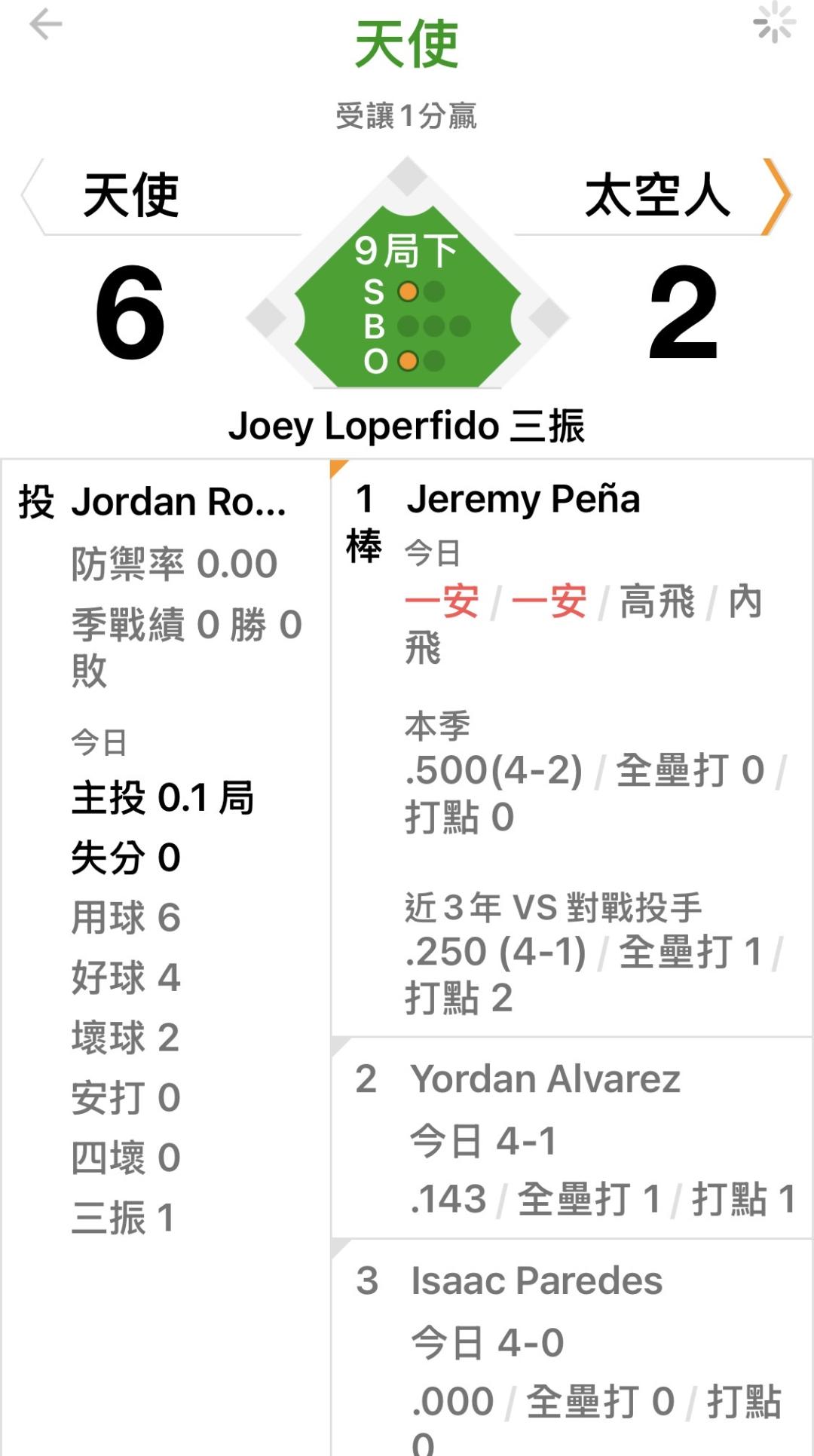Expand batter Yordan Alvarez's stats

[545, 1079]
